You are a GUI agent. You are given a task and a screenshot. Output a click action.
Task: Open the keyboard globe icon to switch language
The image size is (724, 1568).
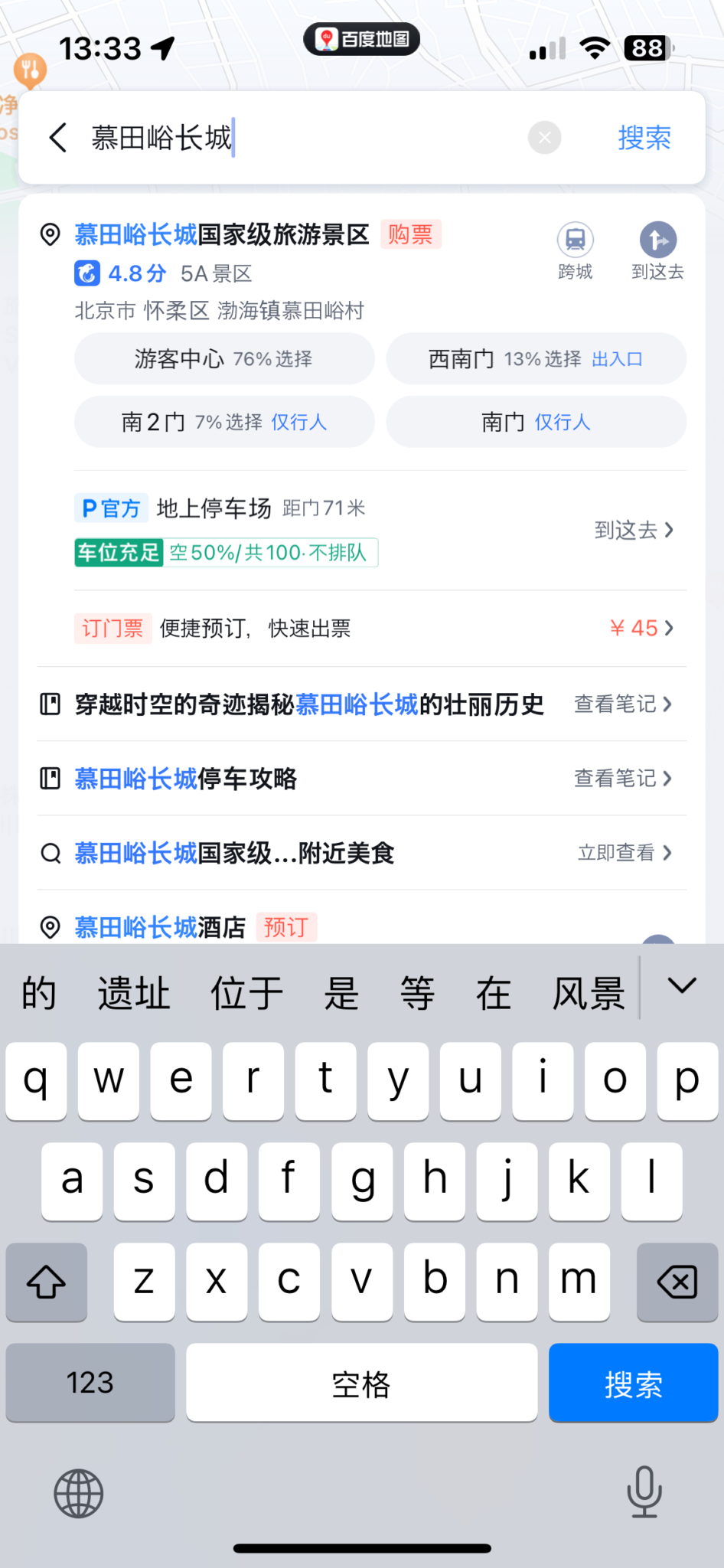click(x=78, y=1492)
